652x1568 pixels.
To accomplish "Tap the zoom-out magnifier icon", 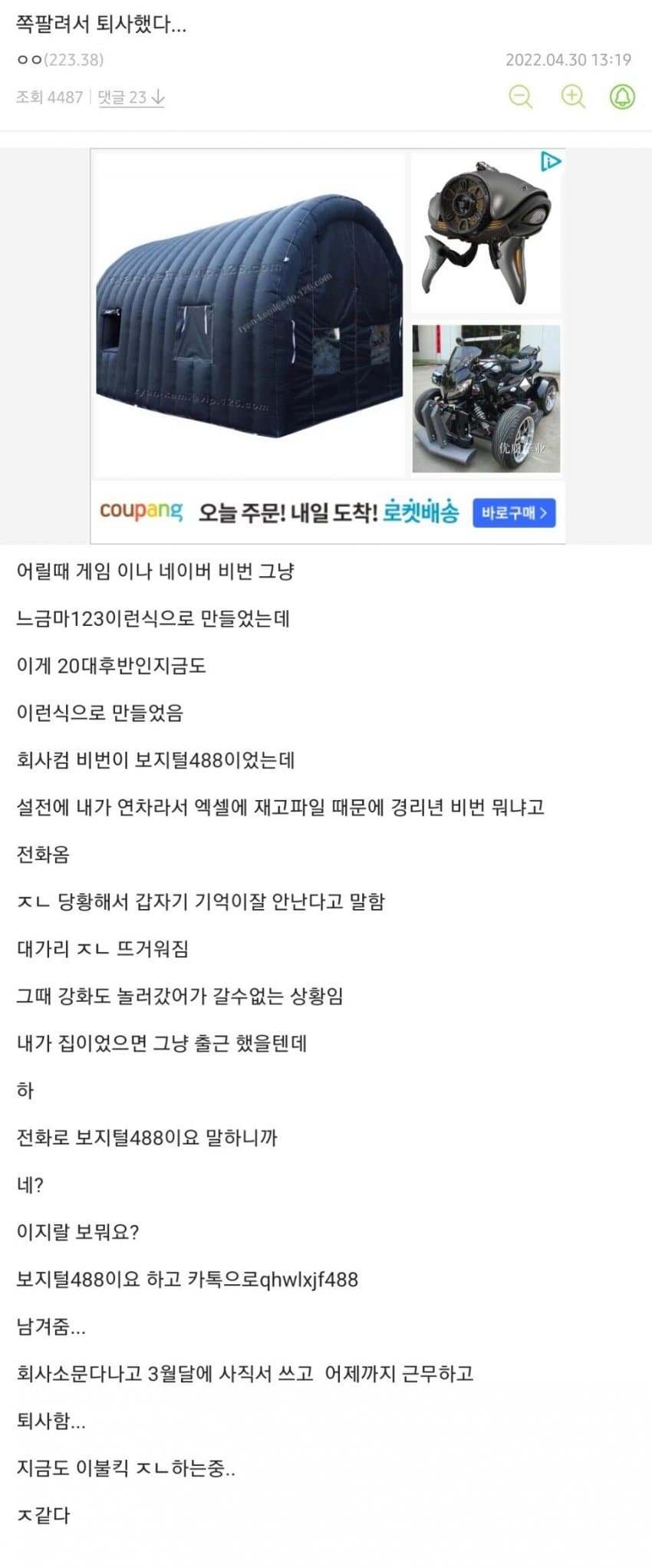I will tap(521, 97).
